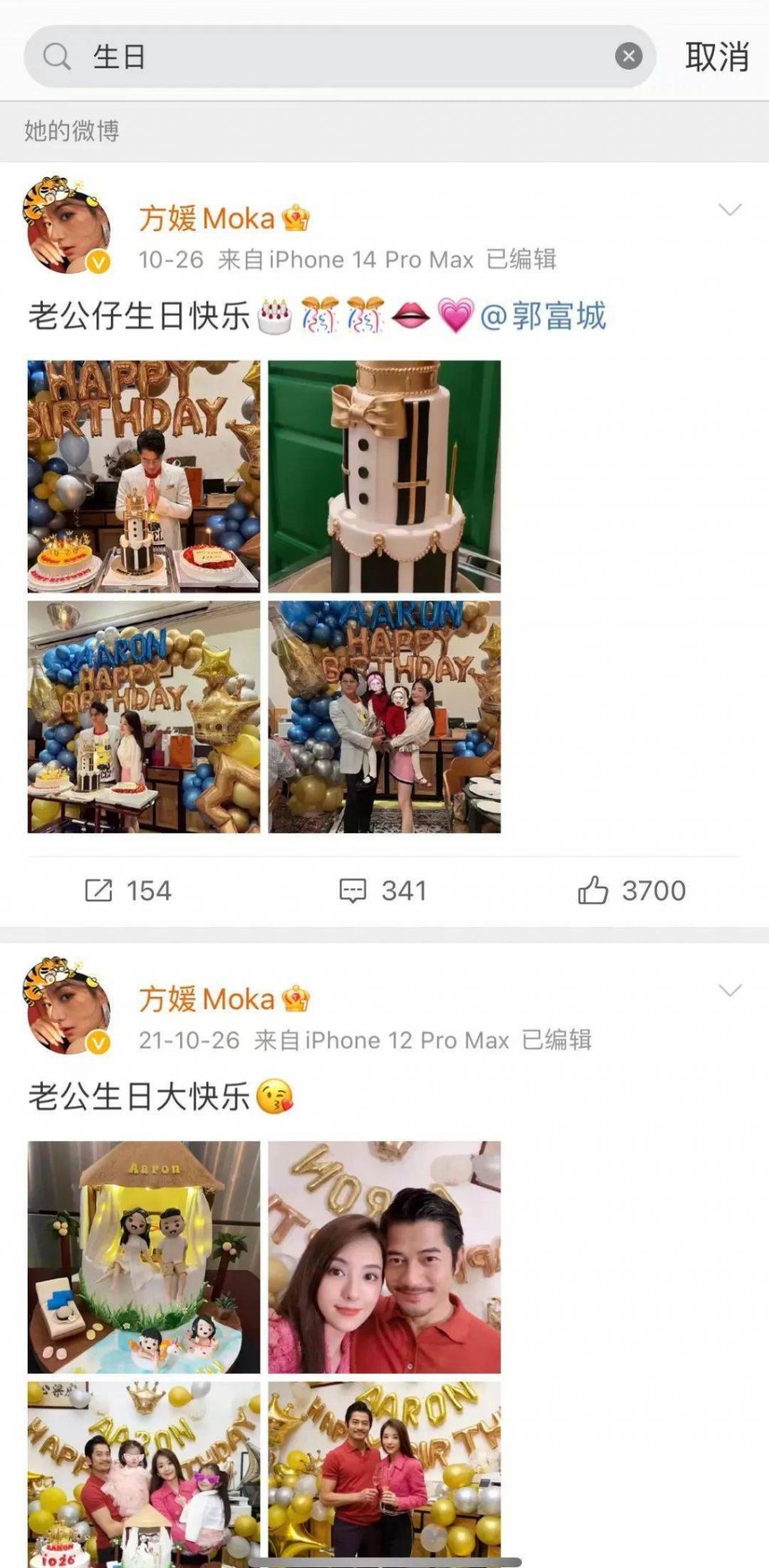Image resolution: width=769 pixels, height=1568 pixels.
Task: Open the couple selfie in the 21-10-26 post
Action: click(384, 1257)
